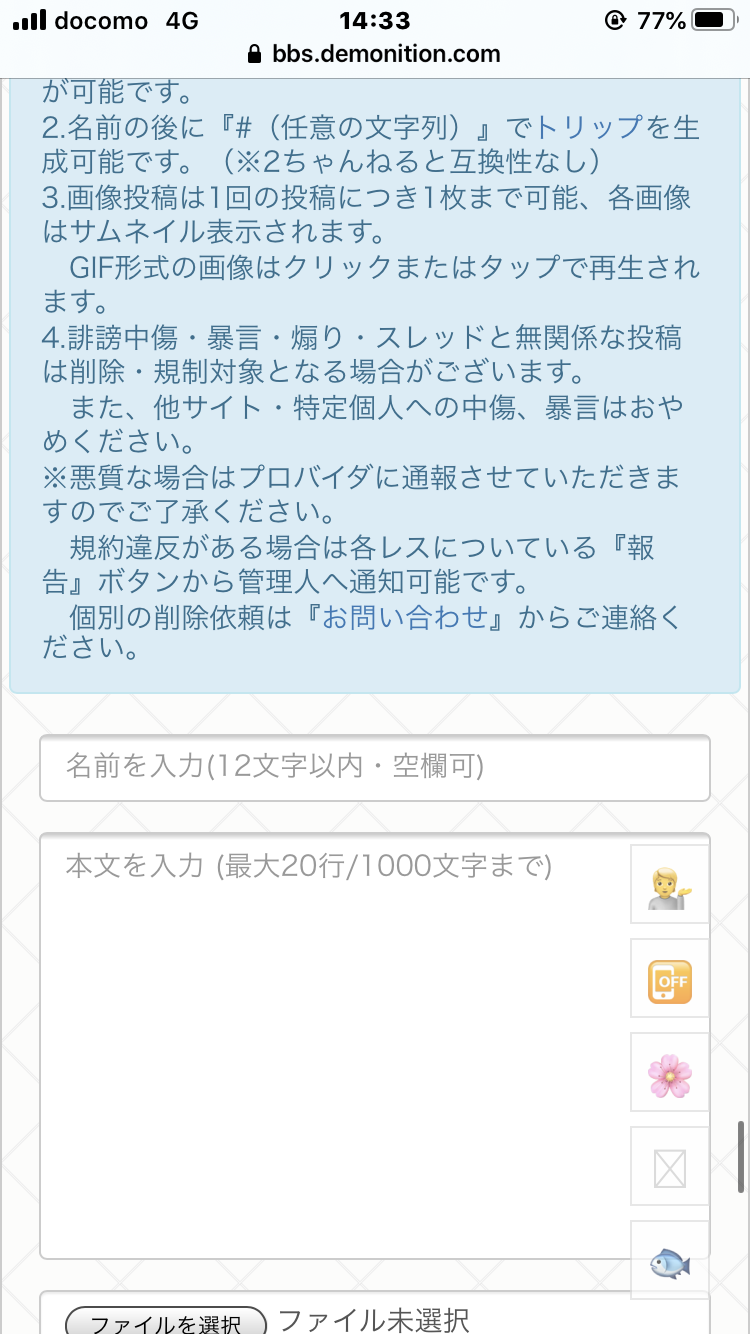750x1334 pixels.
Task: Insert the fish emoji
Action: (x=669, y=1260)
